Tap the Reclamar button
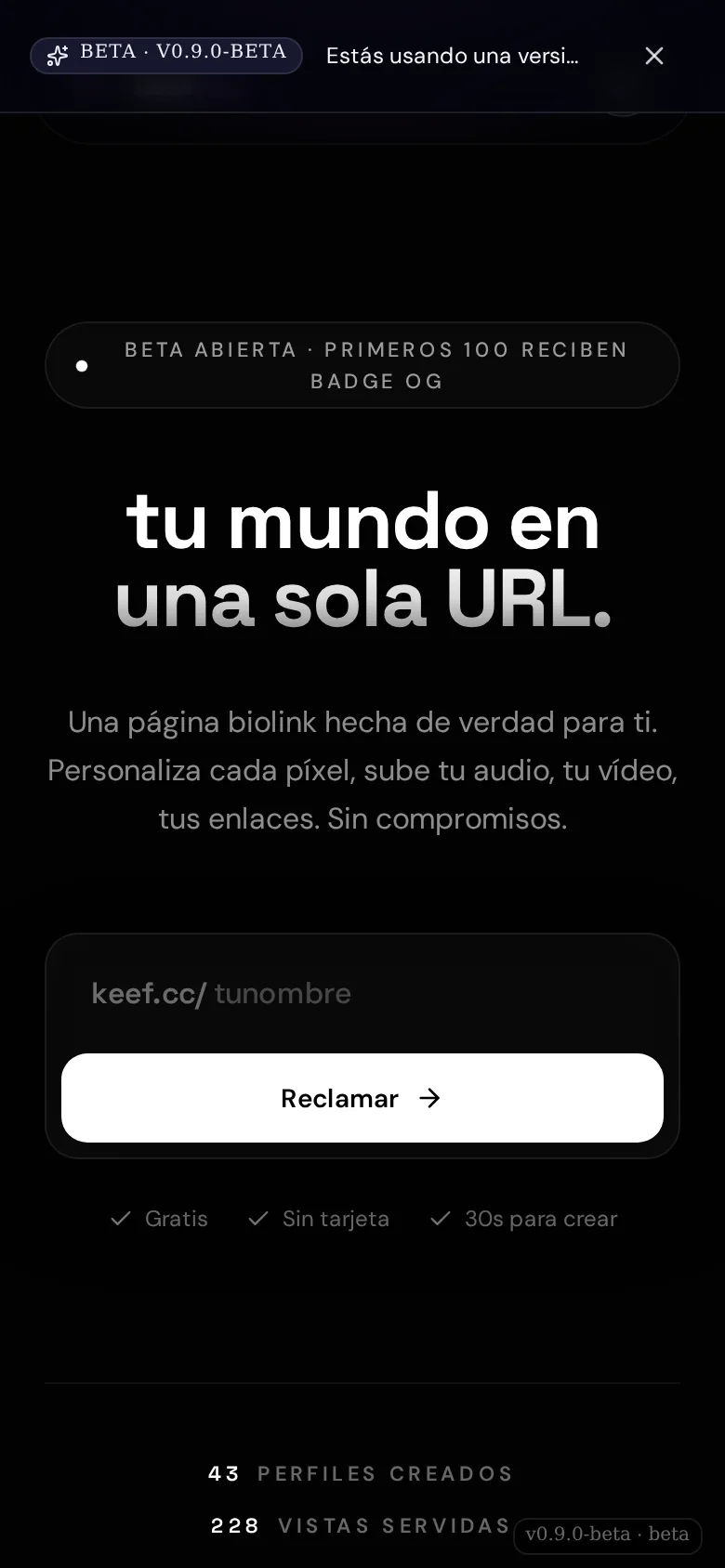725x1568 pixels. coord(362,1098)
